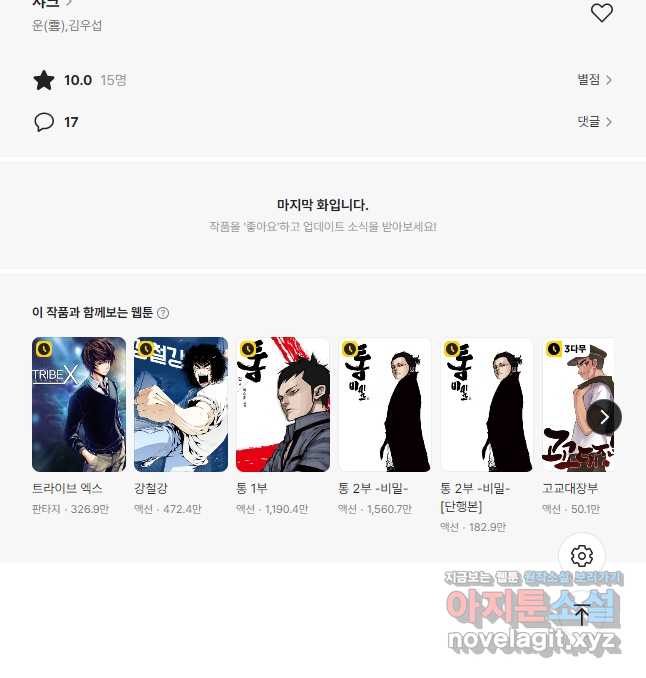Show next recommended webtoons with arrow
The height and width of the screenshot is (678, 646).
coord(604,417)
